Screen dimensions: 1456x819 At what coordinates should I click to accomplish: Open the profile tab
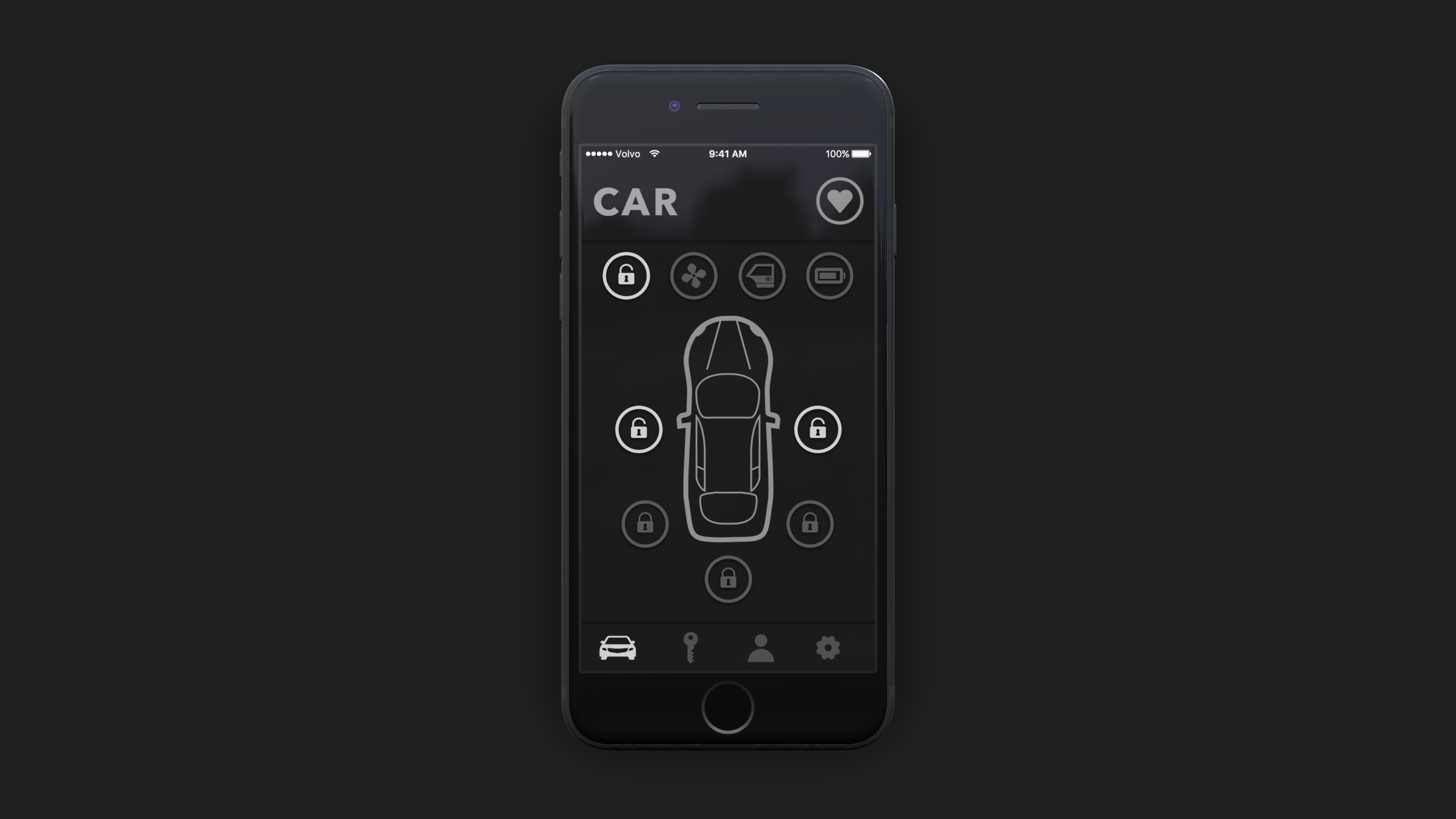tap(760, 648)
